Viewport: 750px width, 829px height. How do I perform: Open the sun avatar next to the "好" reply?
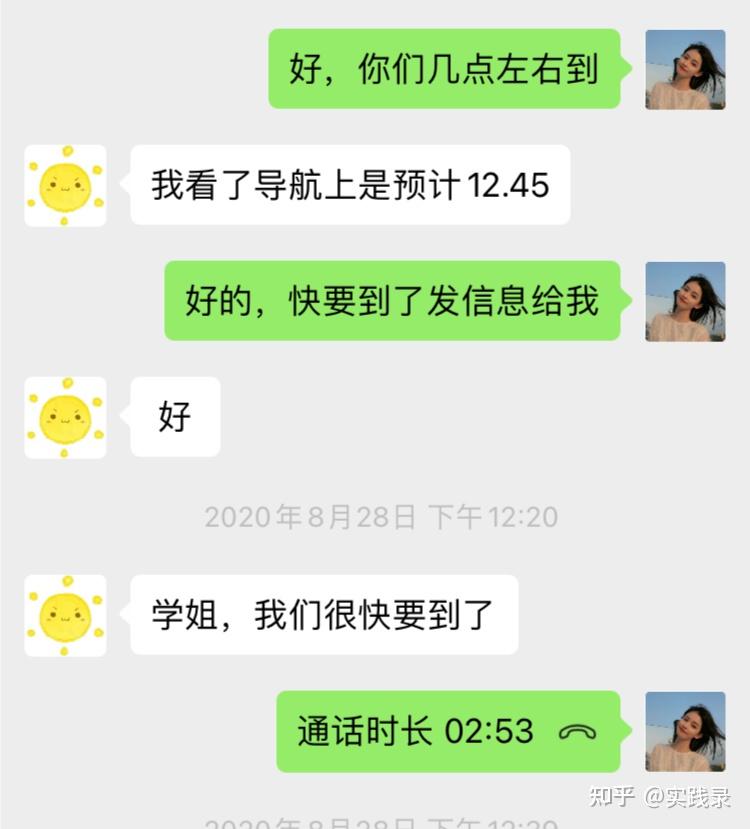[65, 417]
